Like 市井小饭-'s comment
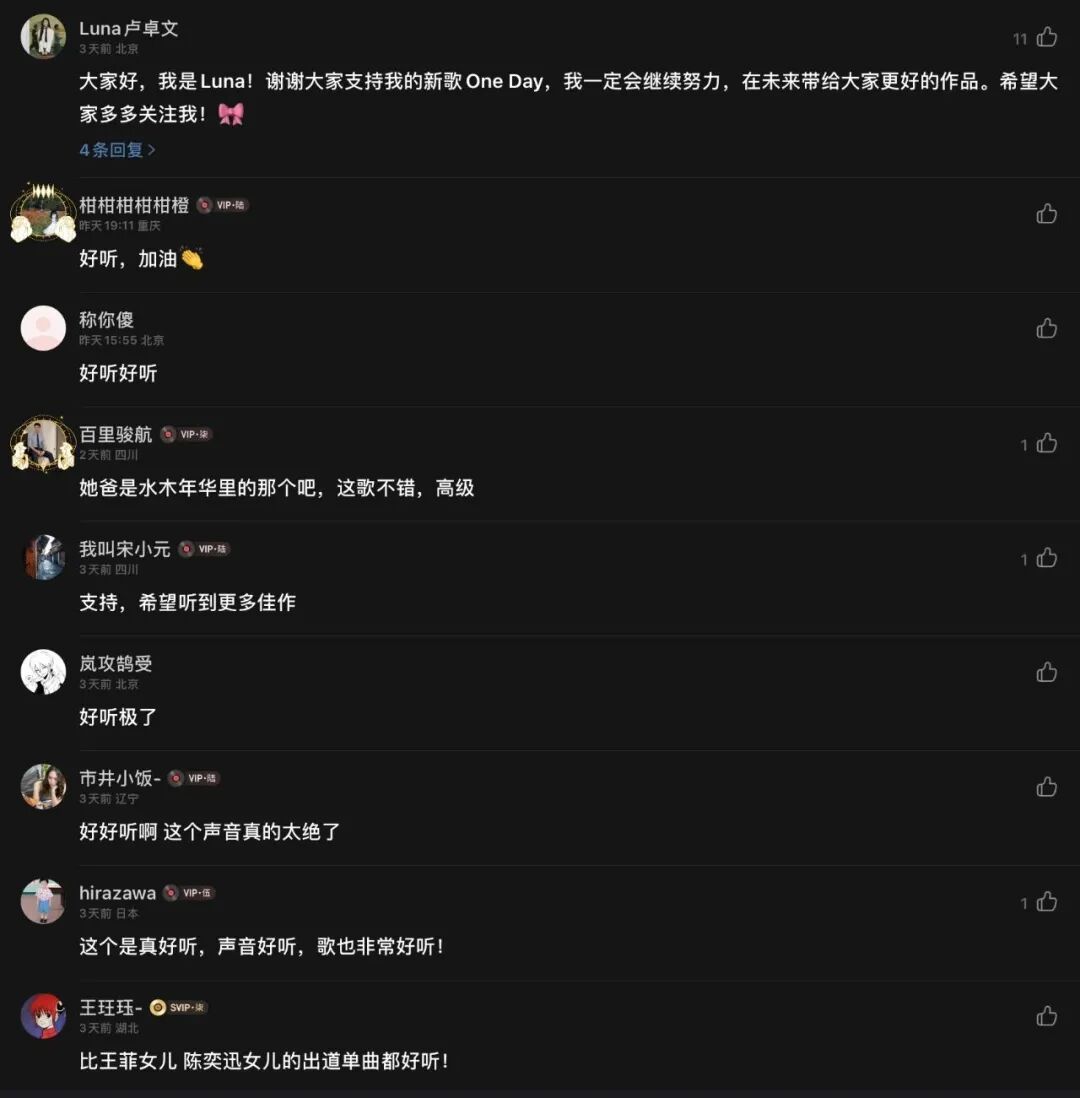This screenshot has width=1080, height=1098. [x=1046, y=787]
